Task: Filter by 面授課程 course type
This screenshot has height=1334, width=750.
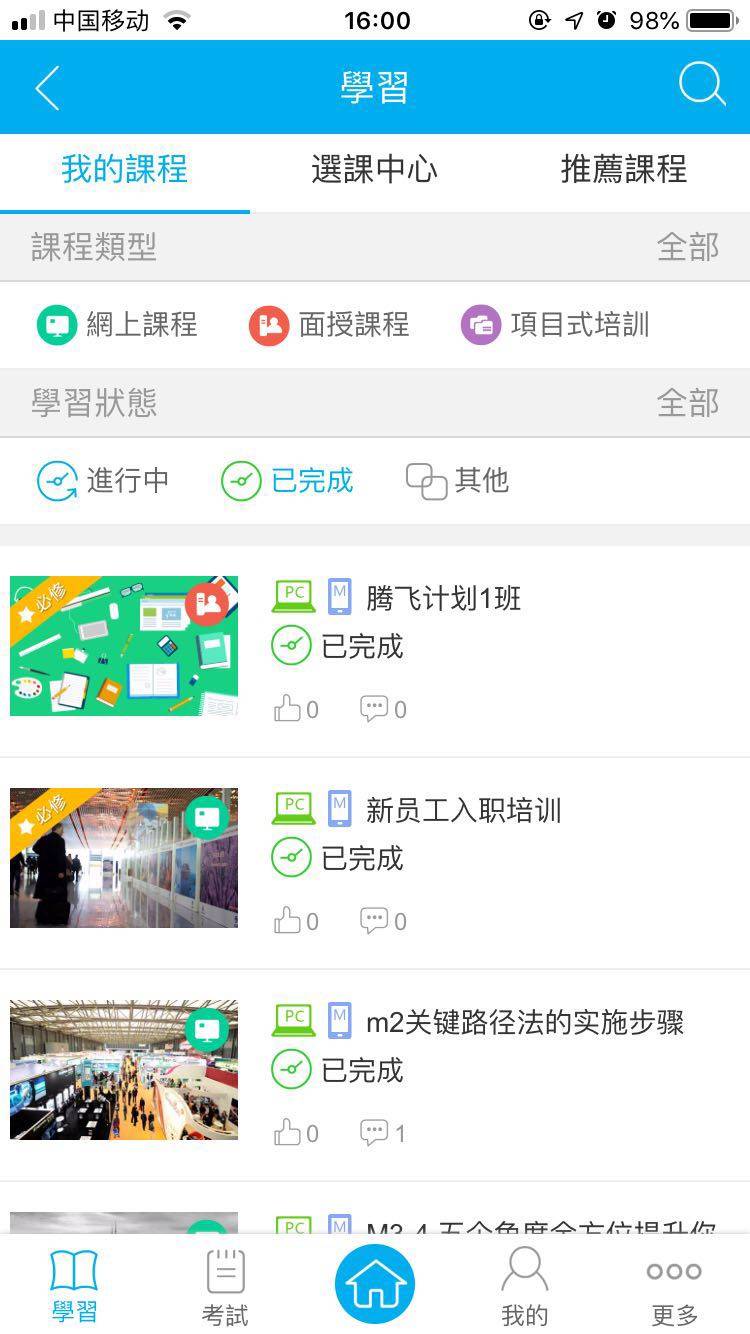Action: coord(330,325)
